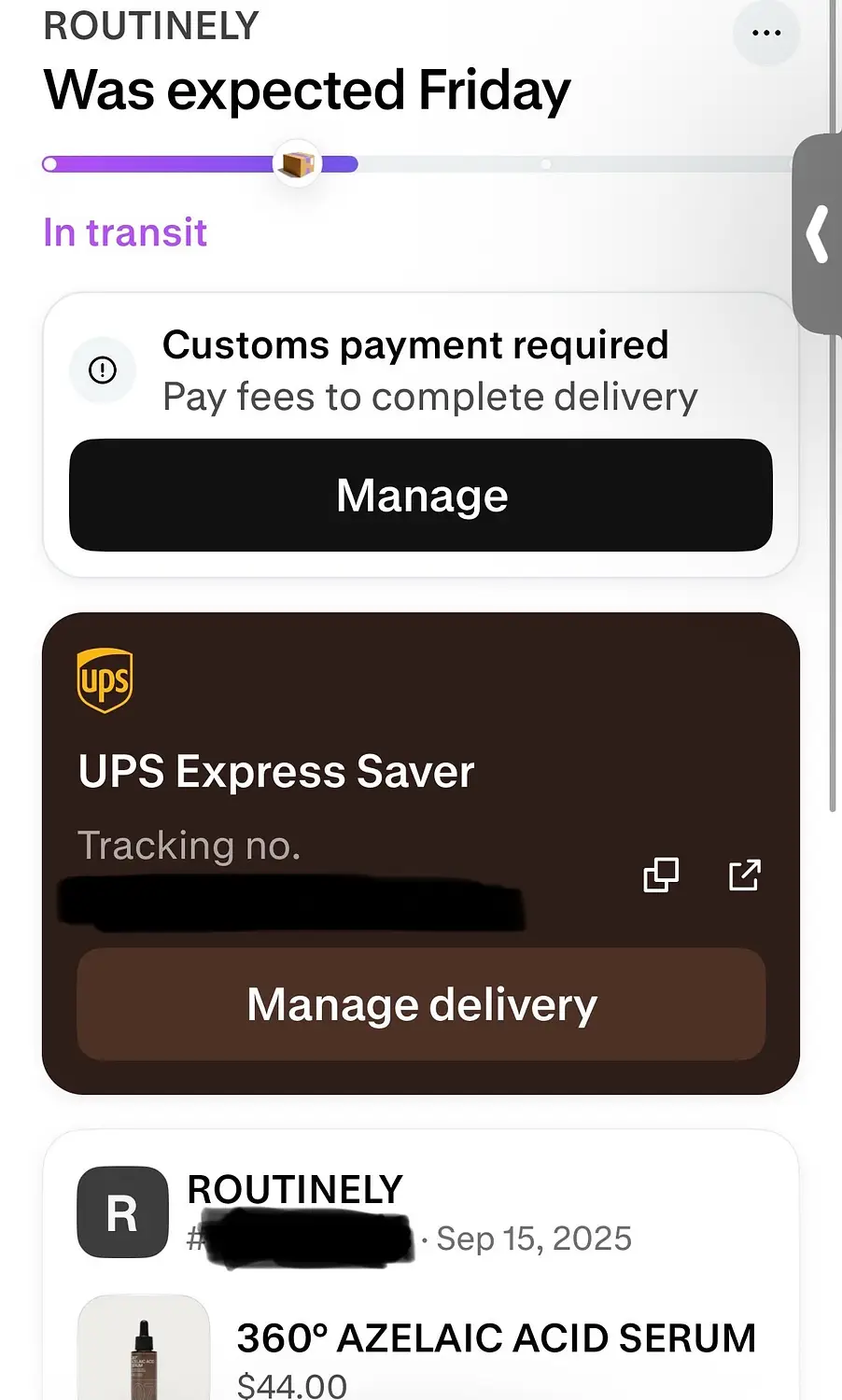View the 360° Azelaic Acid Serum item
This screenshot has width=842, height=1400.
click(496, 1338)
